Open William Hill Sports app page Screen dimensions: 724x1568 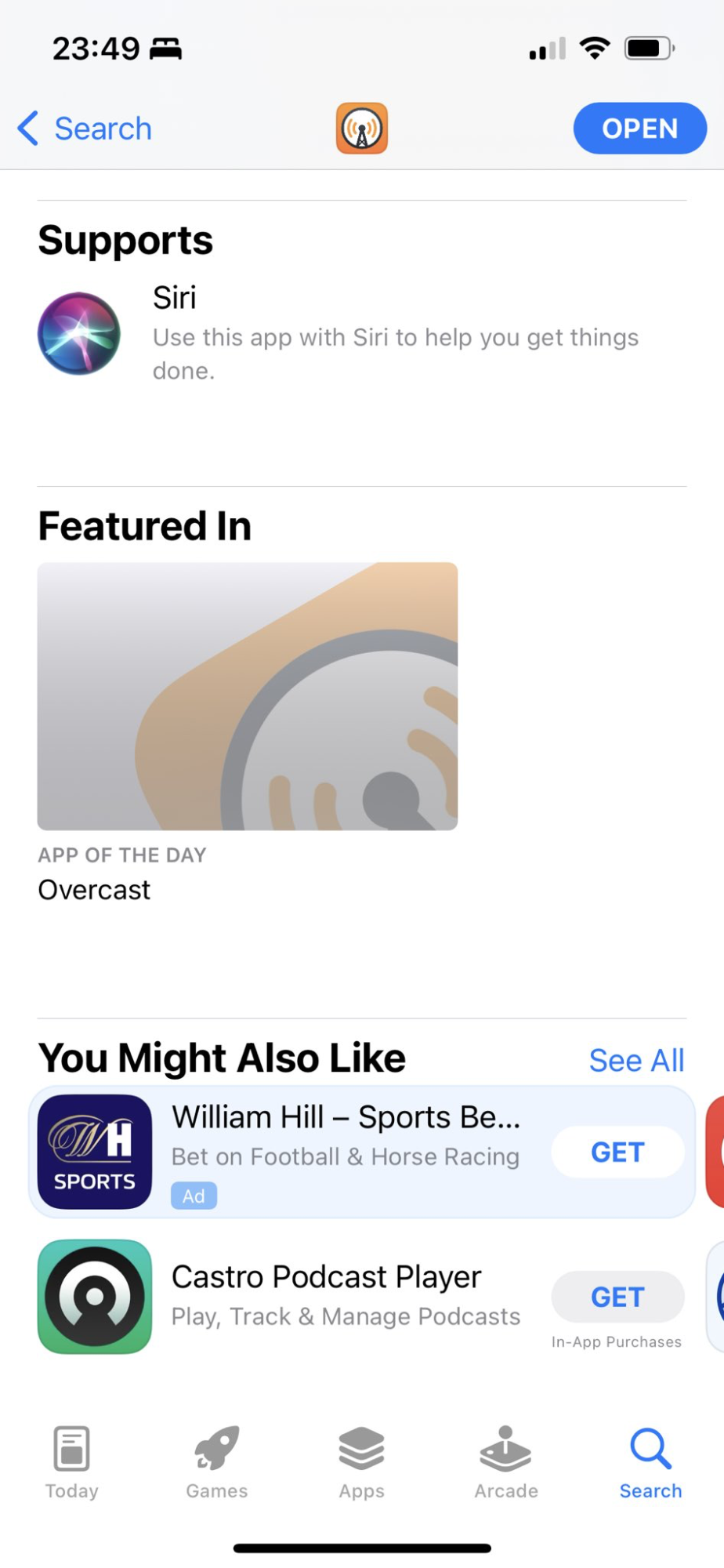click(345, 1137)
